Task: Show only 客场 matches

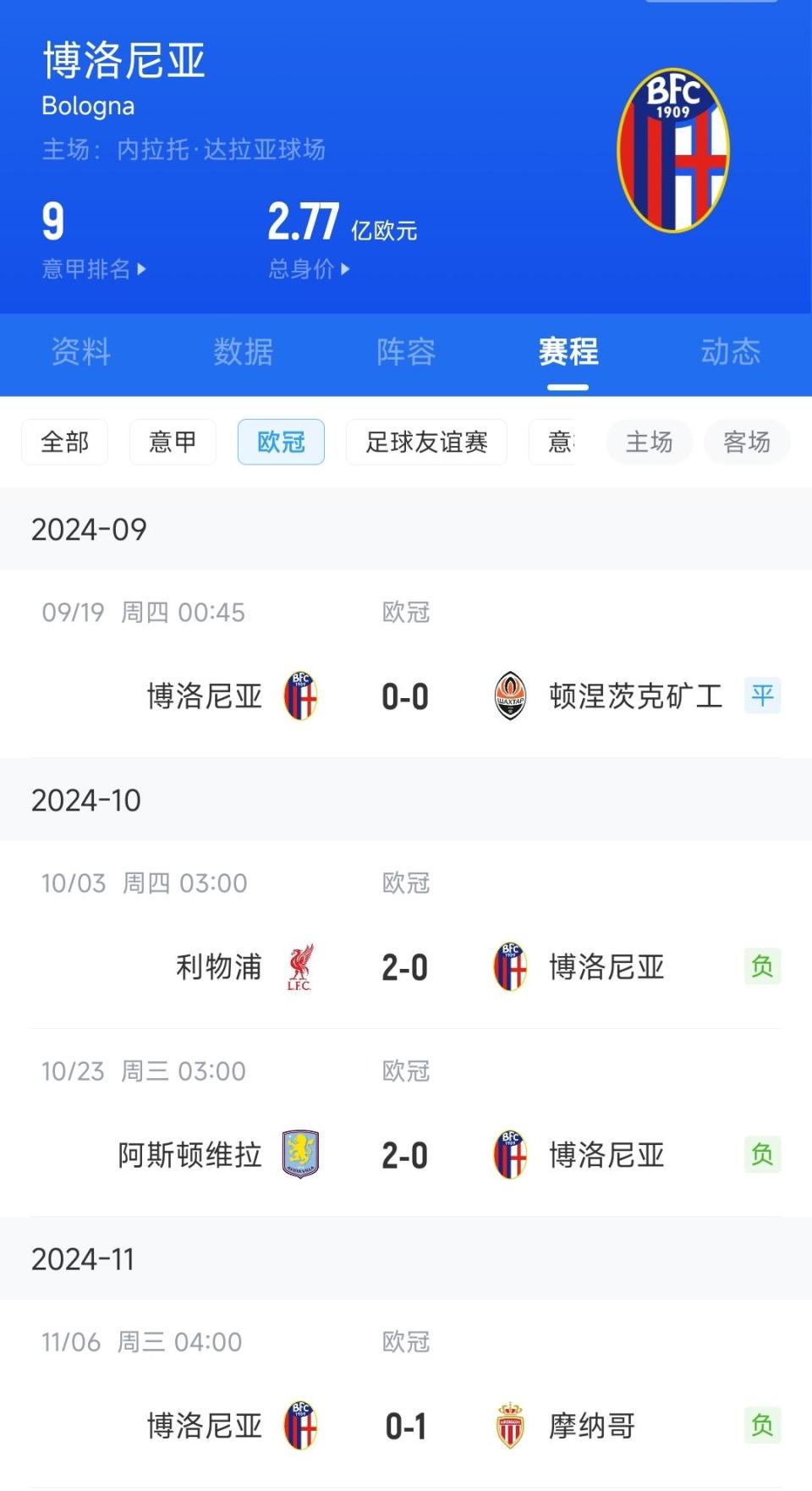Action: (x=747, y=442)
